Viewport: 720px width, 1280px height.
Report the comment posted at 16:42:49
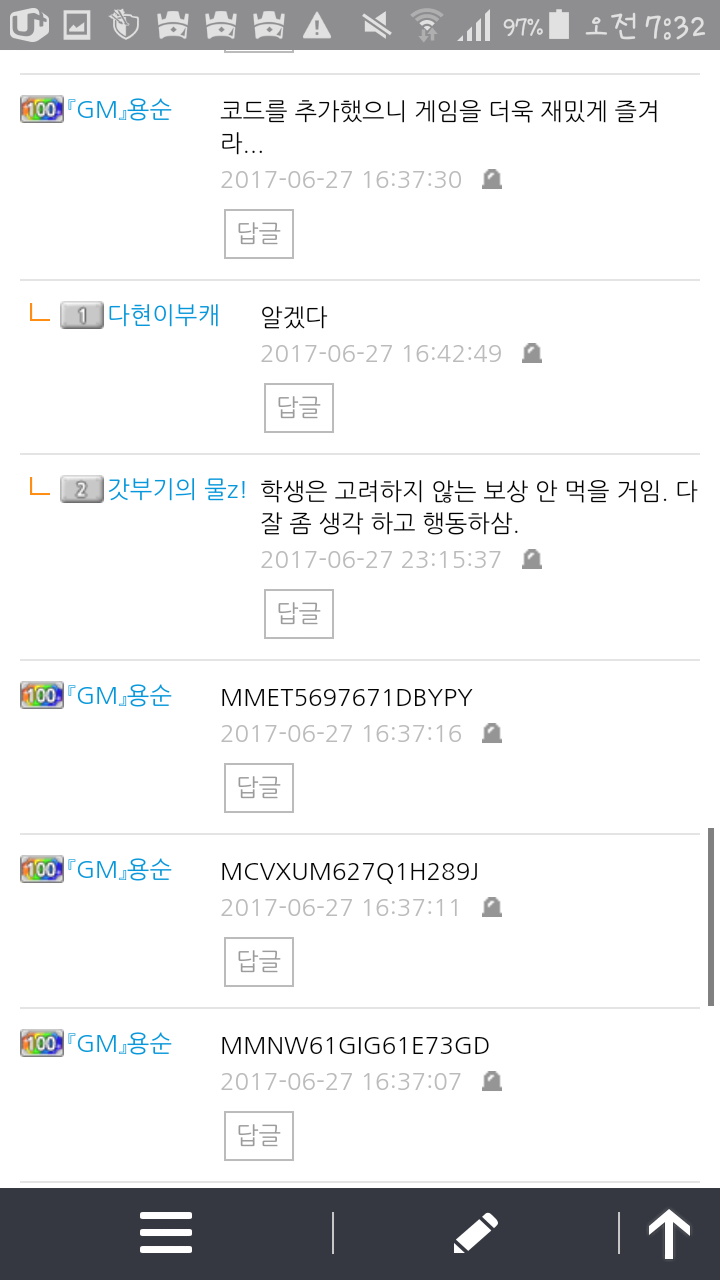pyautogui.click(x=532, y=353)
